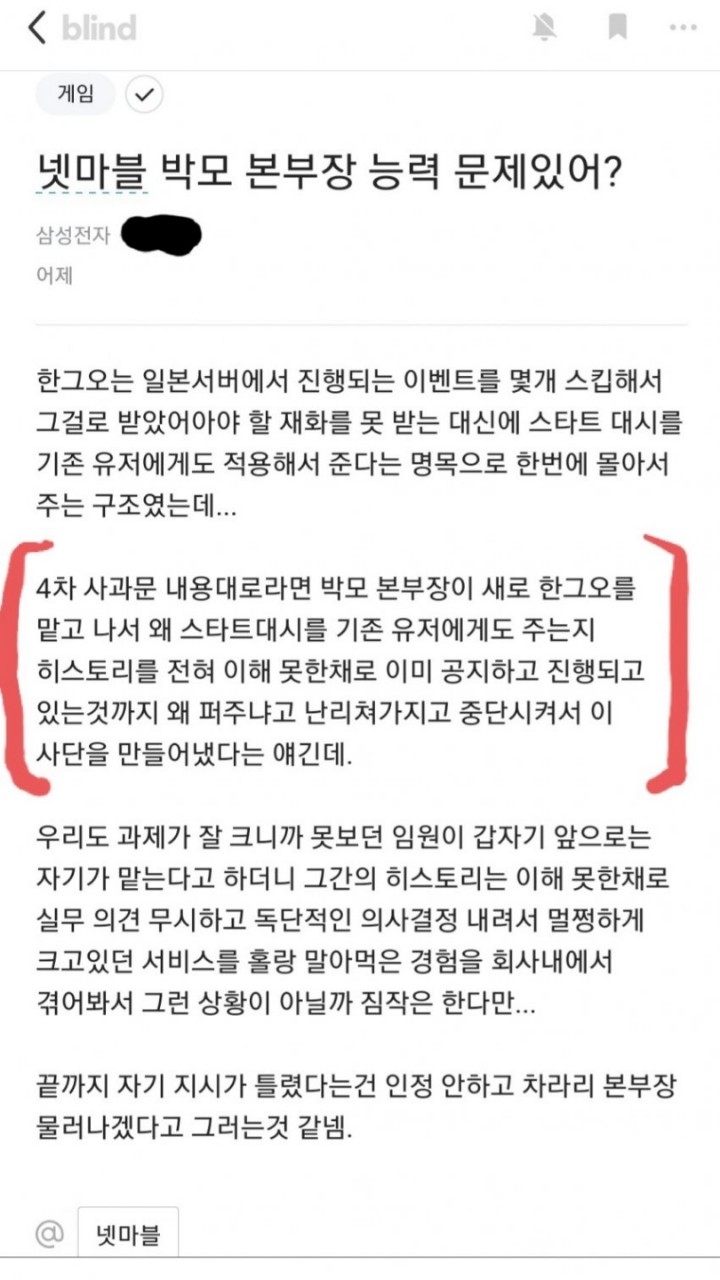The height and width of the screenshot is (1280, 720).
Task: Open the 게임 topic chip
Action: click(76, 95)
